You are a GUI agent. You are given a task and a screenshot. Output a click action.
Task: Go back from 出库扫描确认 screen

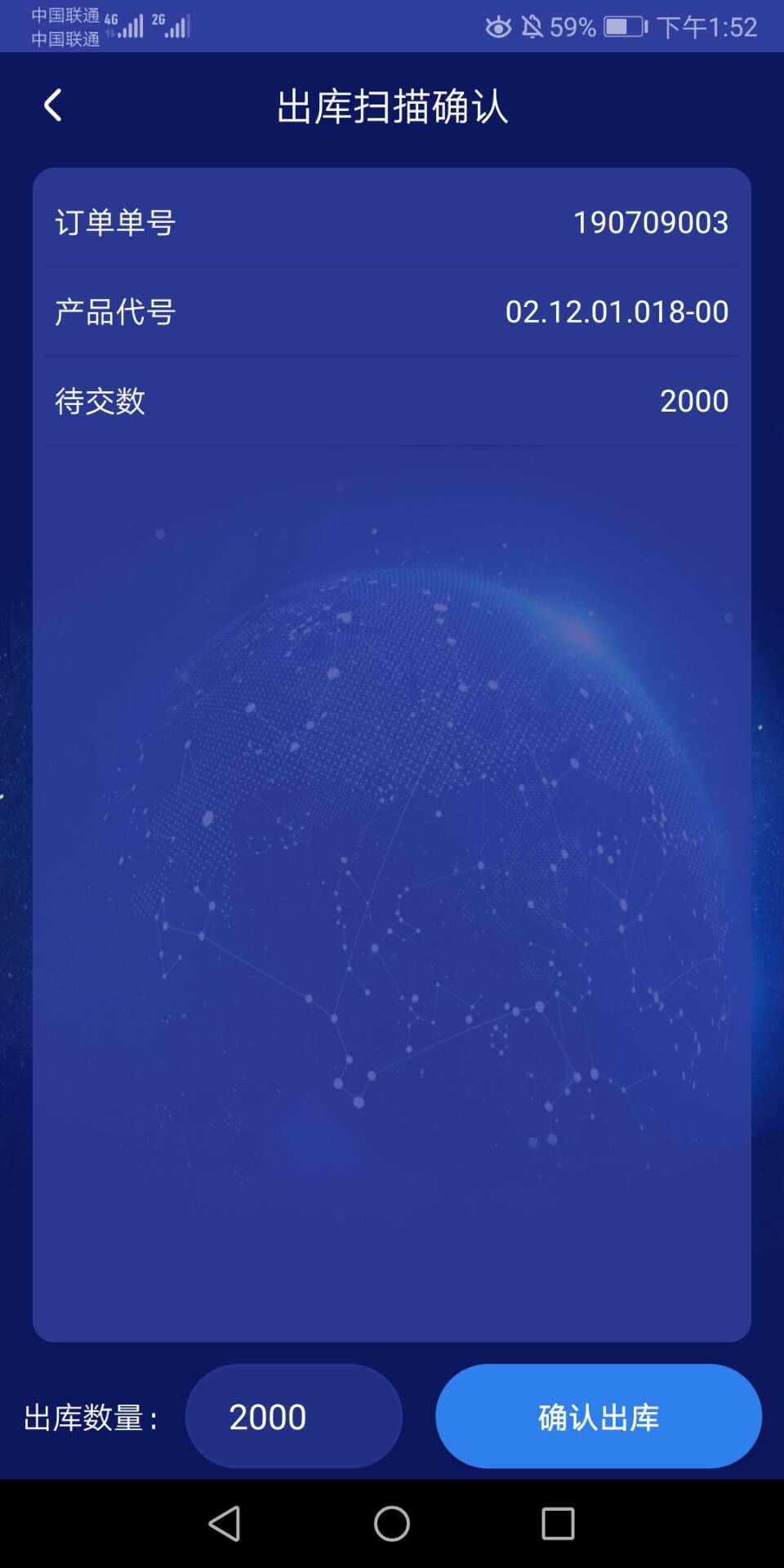(x=53, y=105)
